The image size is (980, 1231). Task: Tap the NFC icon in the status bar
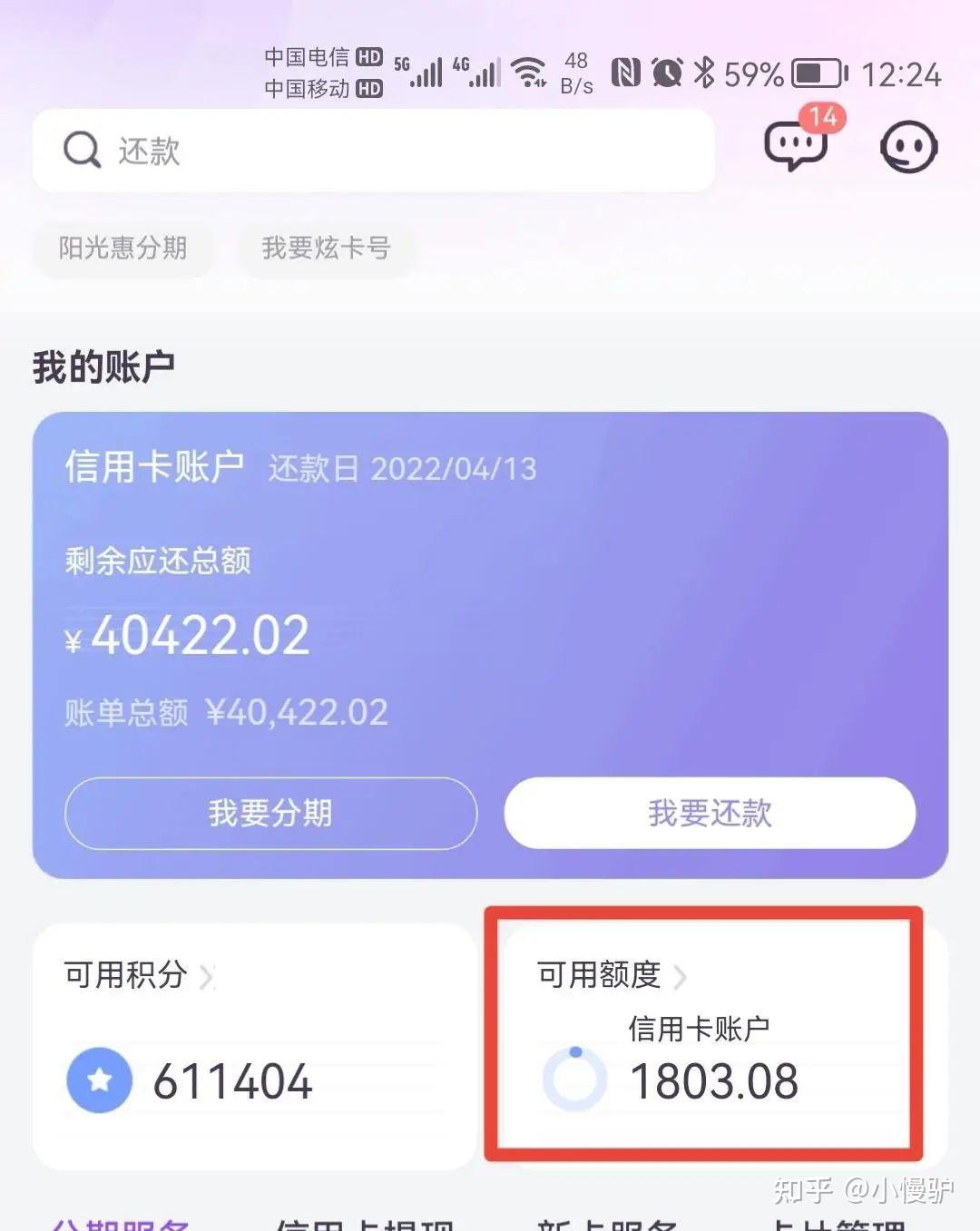click(x=624, y=72)
